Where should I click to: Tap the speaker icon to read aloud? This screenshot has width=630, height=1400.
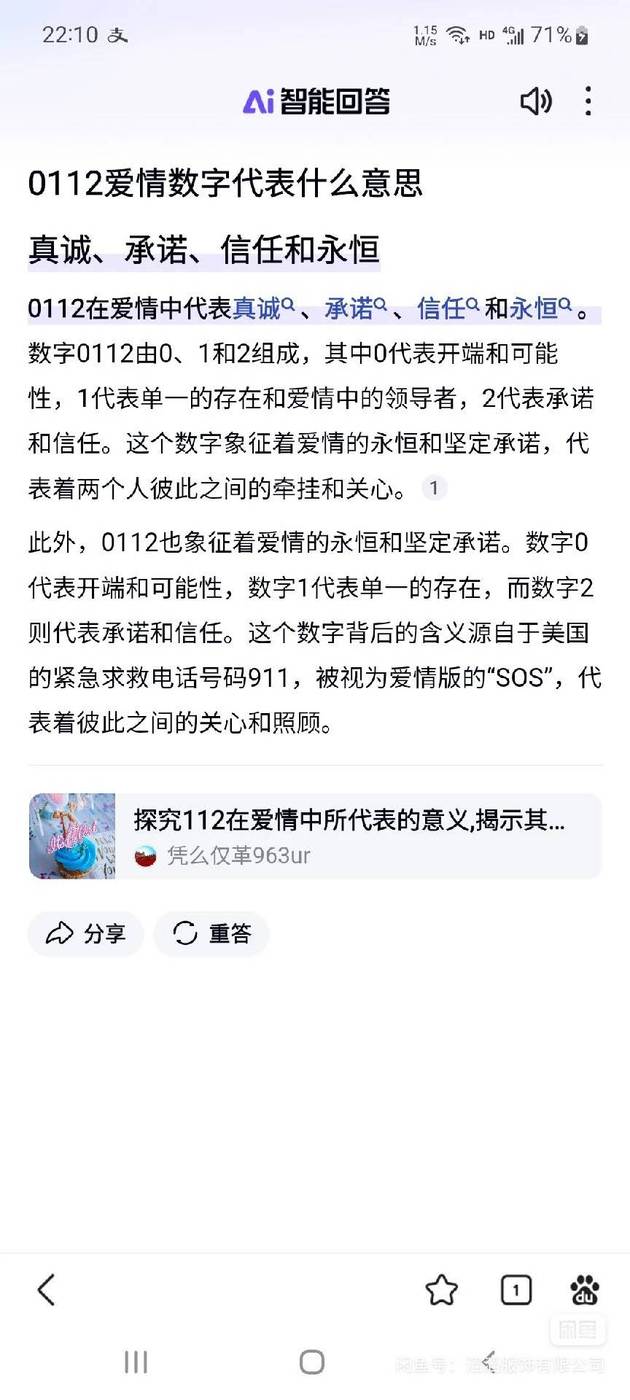(x=536, y=100)
